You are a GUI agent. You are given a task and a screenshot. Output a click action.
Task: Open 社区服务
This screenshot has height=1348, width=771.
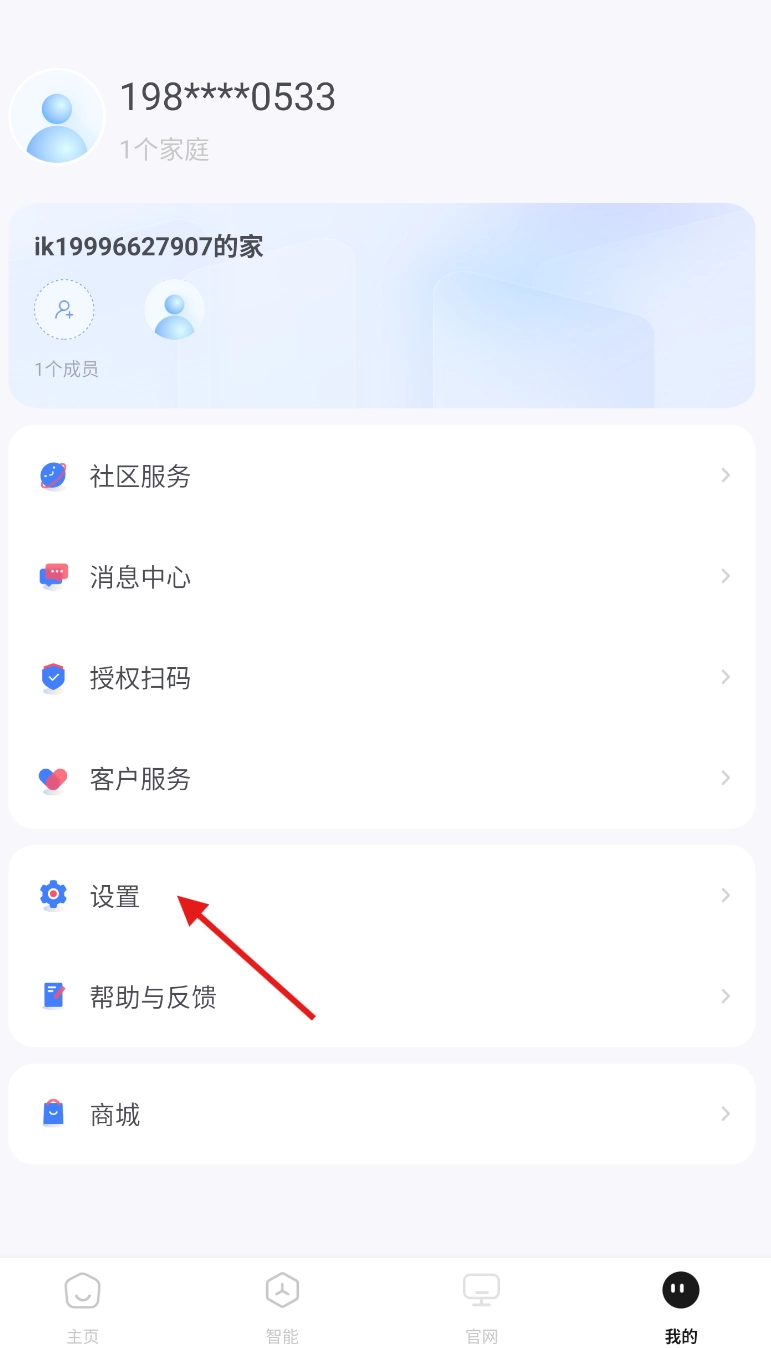(381, 476)
